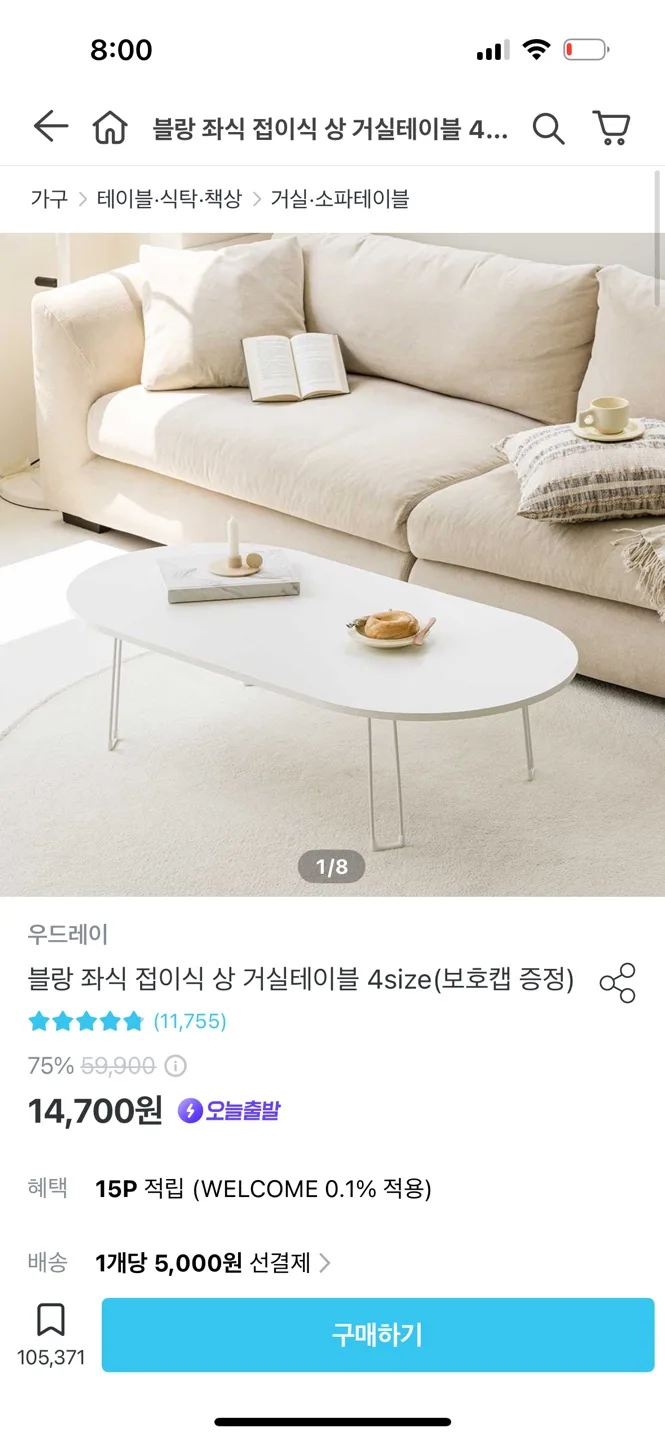This screenshot has height=1440, width=665.
Task: Tap the 구매하기 purchase button
Action: (378, 1334)
